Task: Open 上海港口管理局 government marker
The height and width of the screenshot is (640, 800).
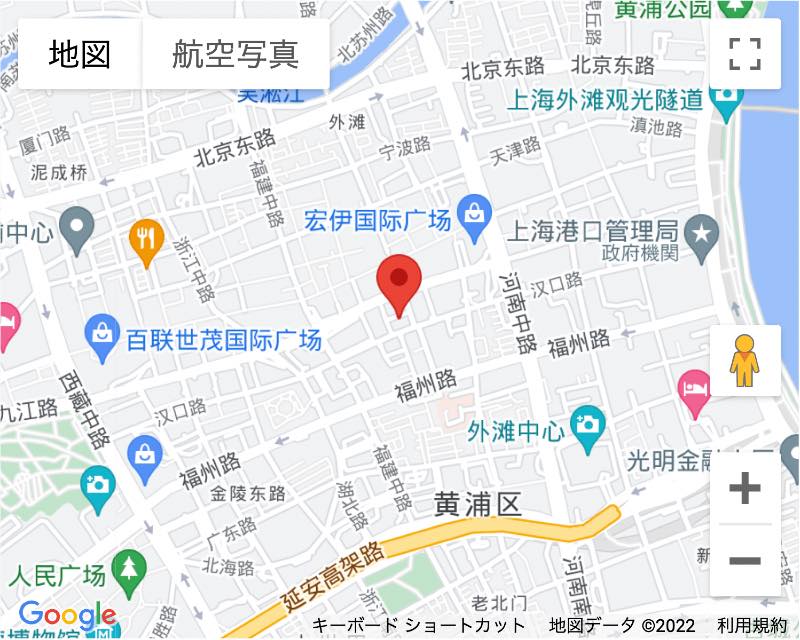Action: pyautogui.click(x=704, y=232)
